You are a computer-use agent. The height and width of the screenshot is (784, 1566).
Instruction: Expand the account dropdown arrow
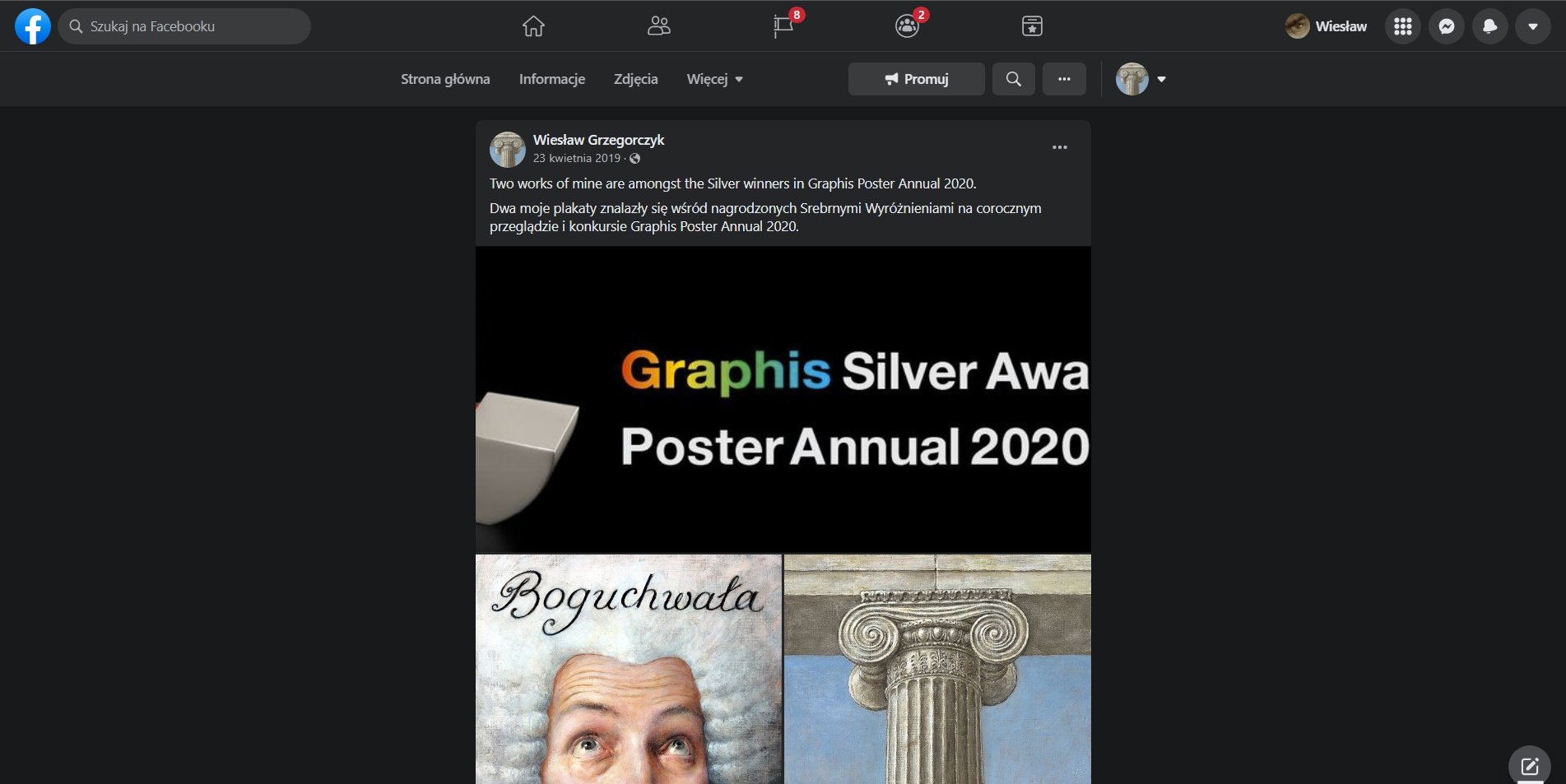tap(1533, 26)
